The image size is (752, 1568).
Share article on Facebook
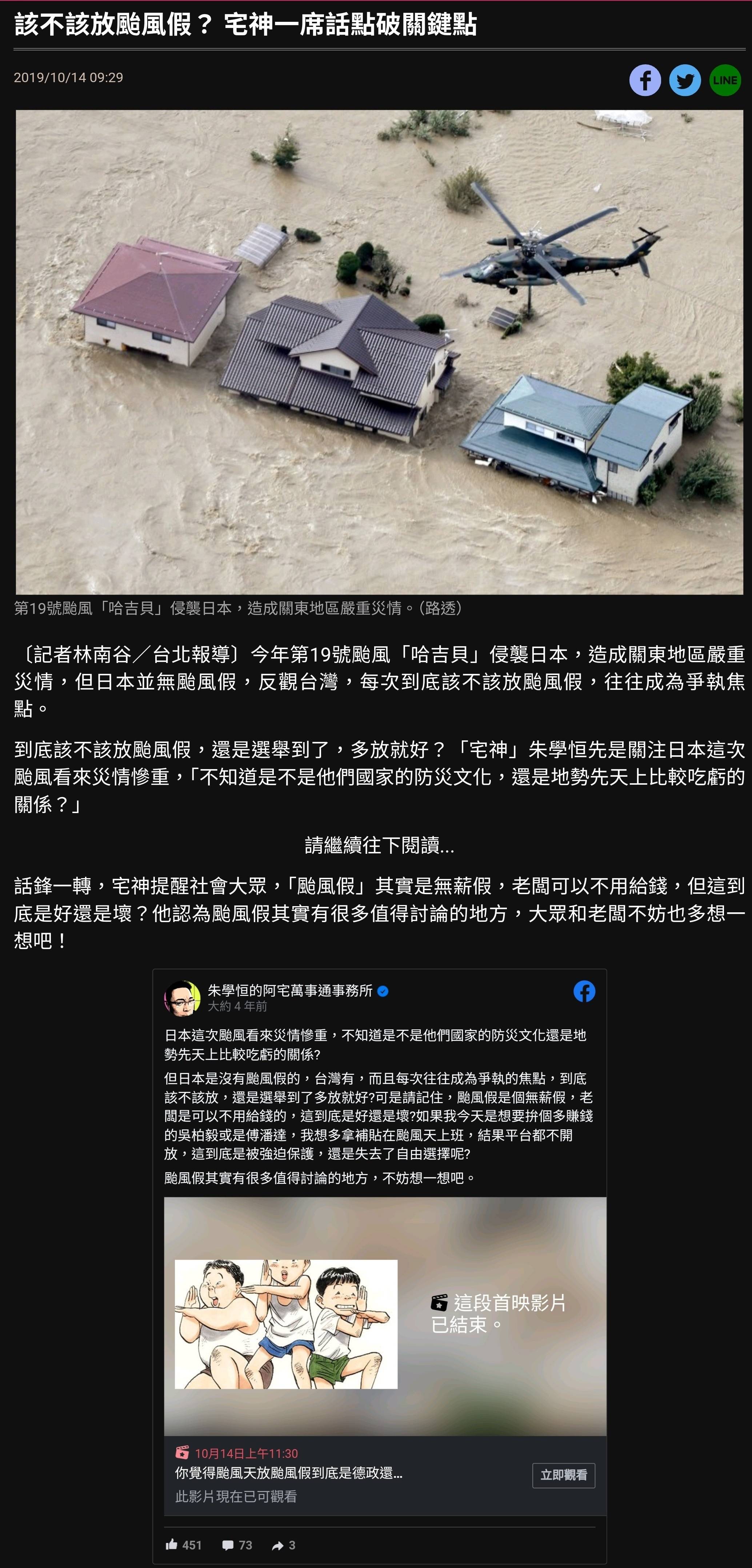[645, 80]
